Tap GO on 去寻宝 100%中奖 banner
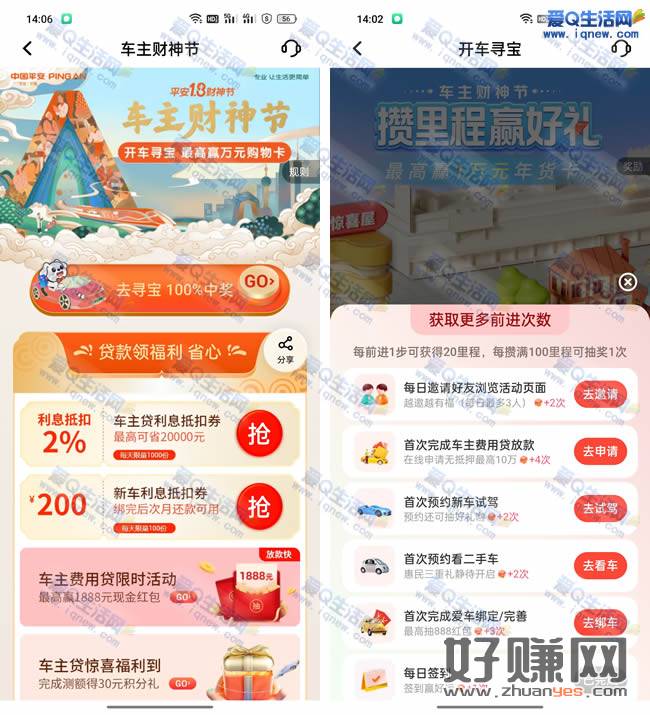Image resolution: width=650 pixels, height=715 pixels. [259, 282]
